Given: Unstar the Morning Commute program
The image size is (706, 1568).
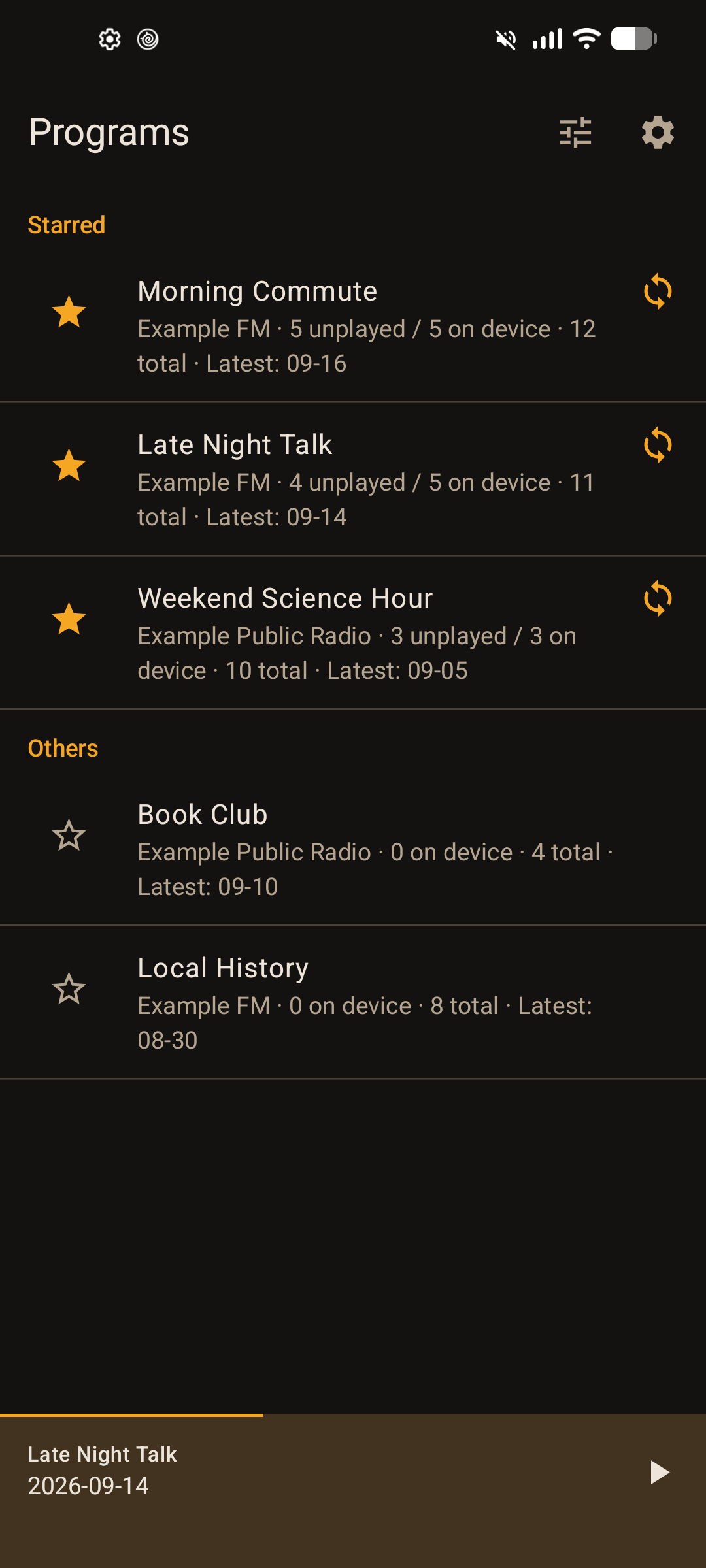Looking at the screenshot, I should 69,312.
